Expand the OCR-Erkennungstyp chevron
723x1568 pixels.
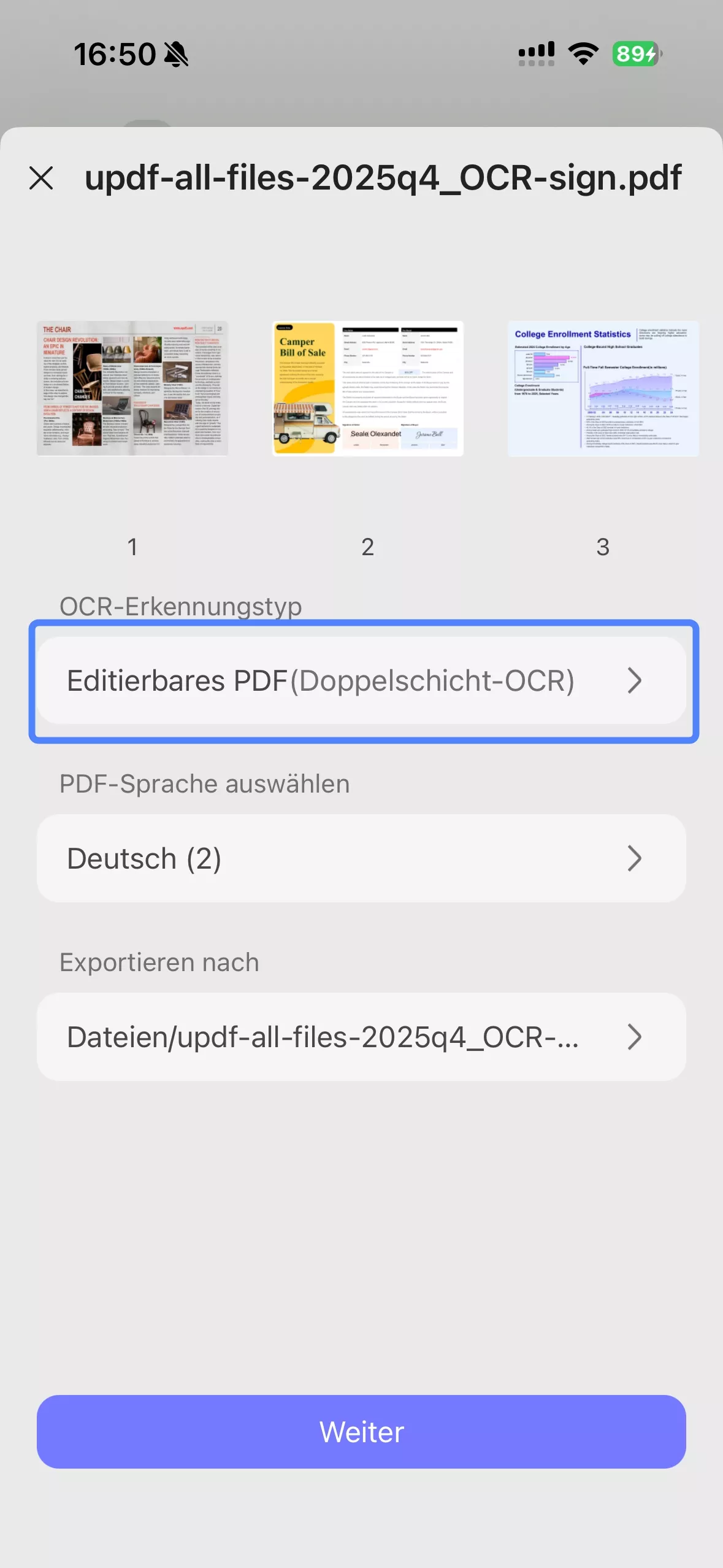[635, 680]
